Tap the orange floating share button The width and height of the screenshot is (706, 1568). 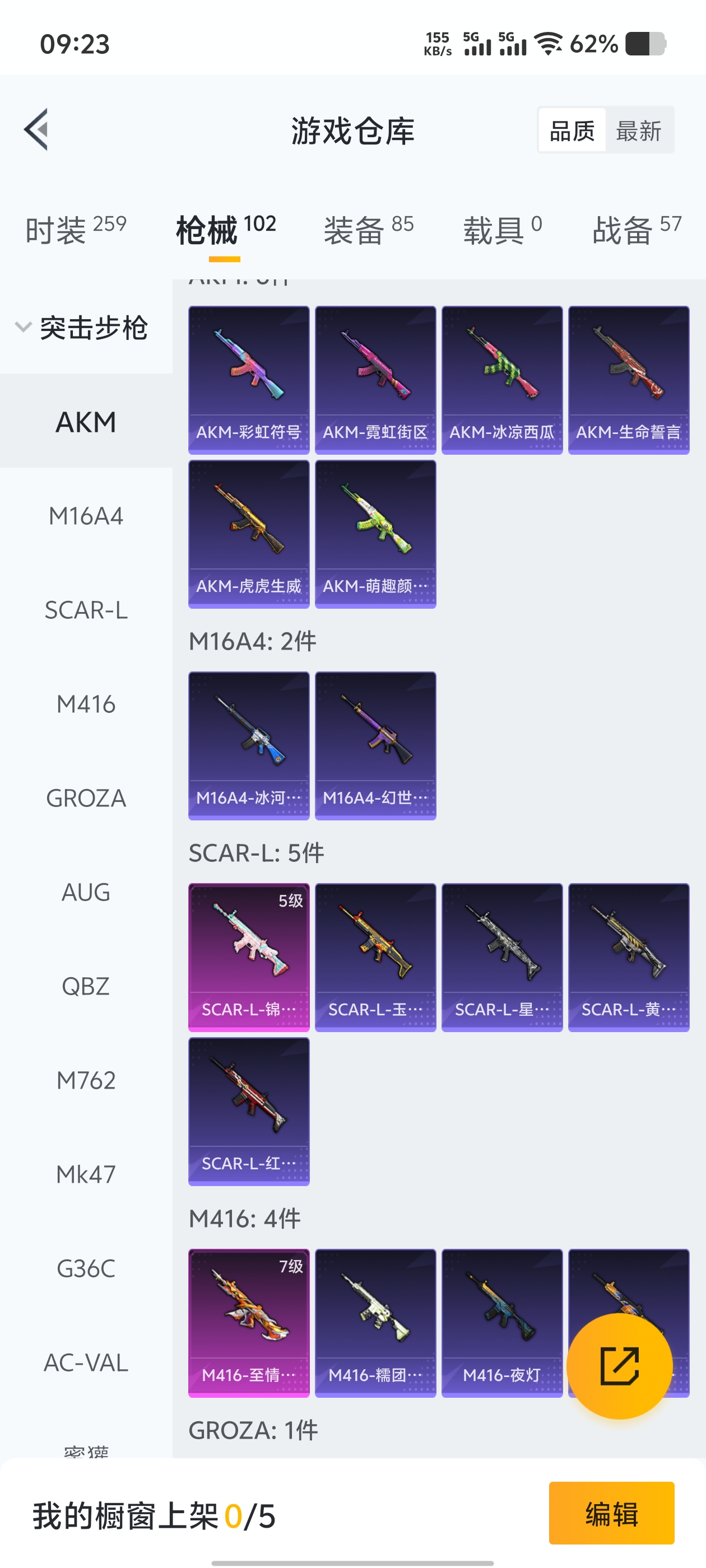[x=619, y=1366]
